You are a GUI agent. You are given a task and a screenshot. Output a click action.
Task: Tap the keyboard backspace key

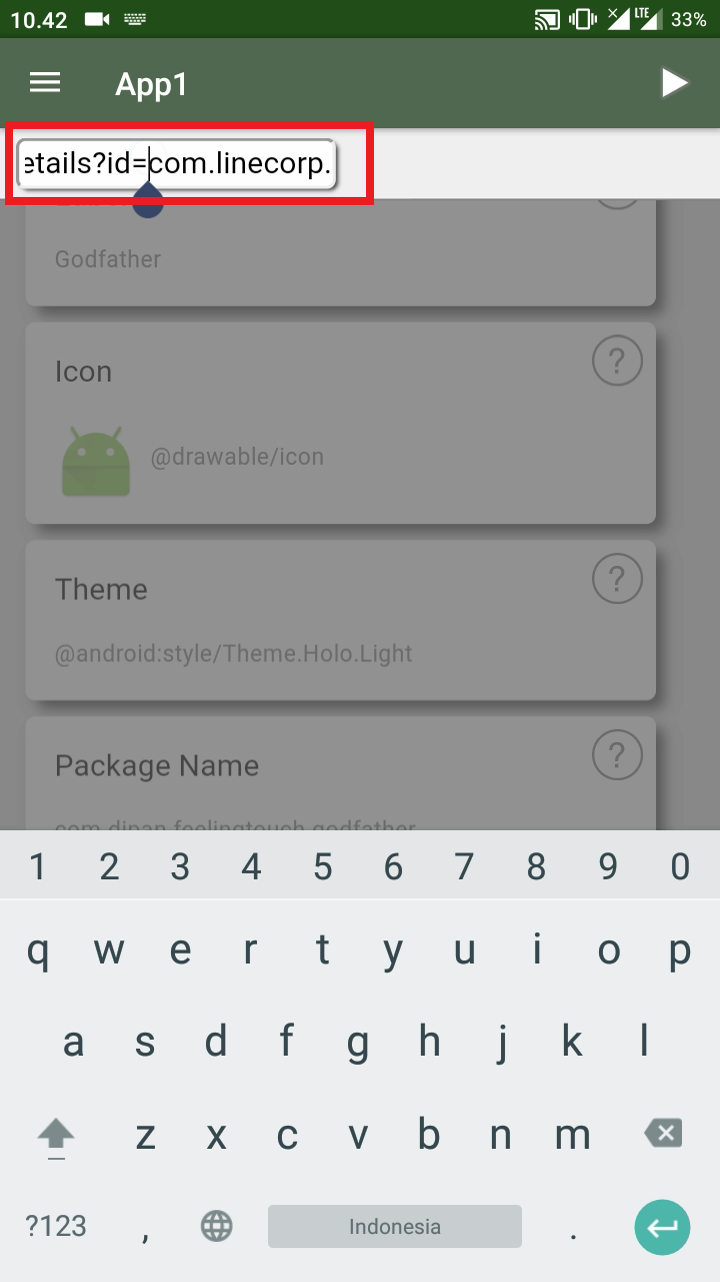pos(663,1133)
